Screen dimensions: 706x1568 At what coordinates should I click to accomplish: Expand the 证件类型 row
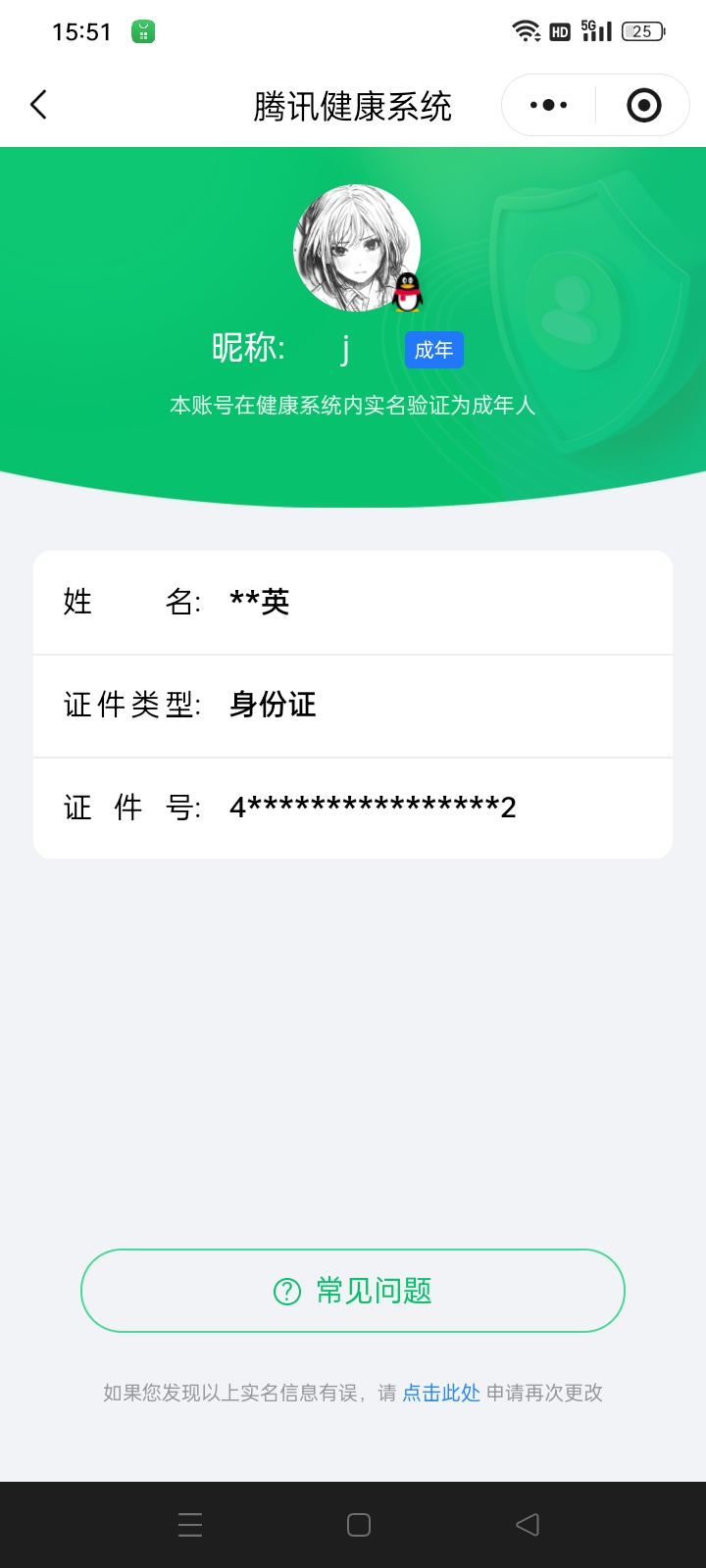tap(353, 705)
